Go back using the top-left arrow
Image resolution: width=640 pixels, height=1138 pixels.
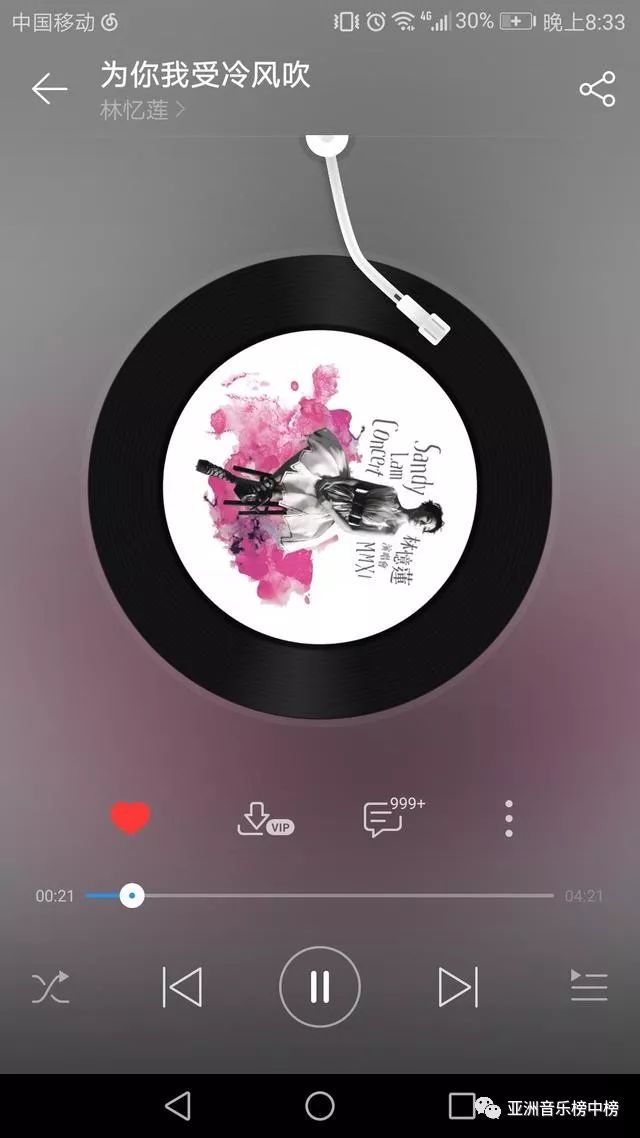tap(49, 89)
